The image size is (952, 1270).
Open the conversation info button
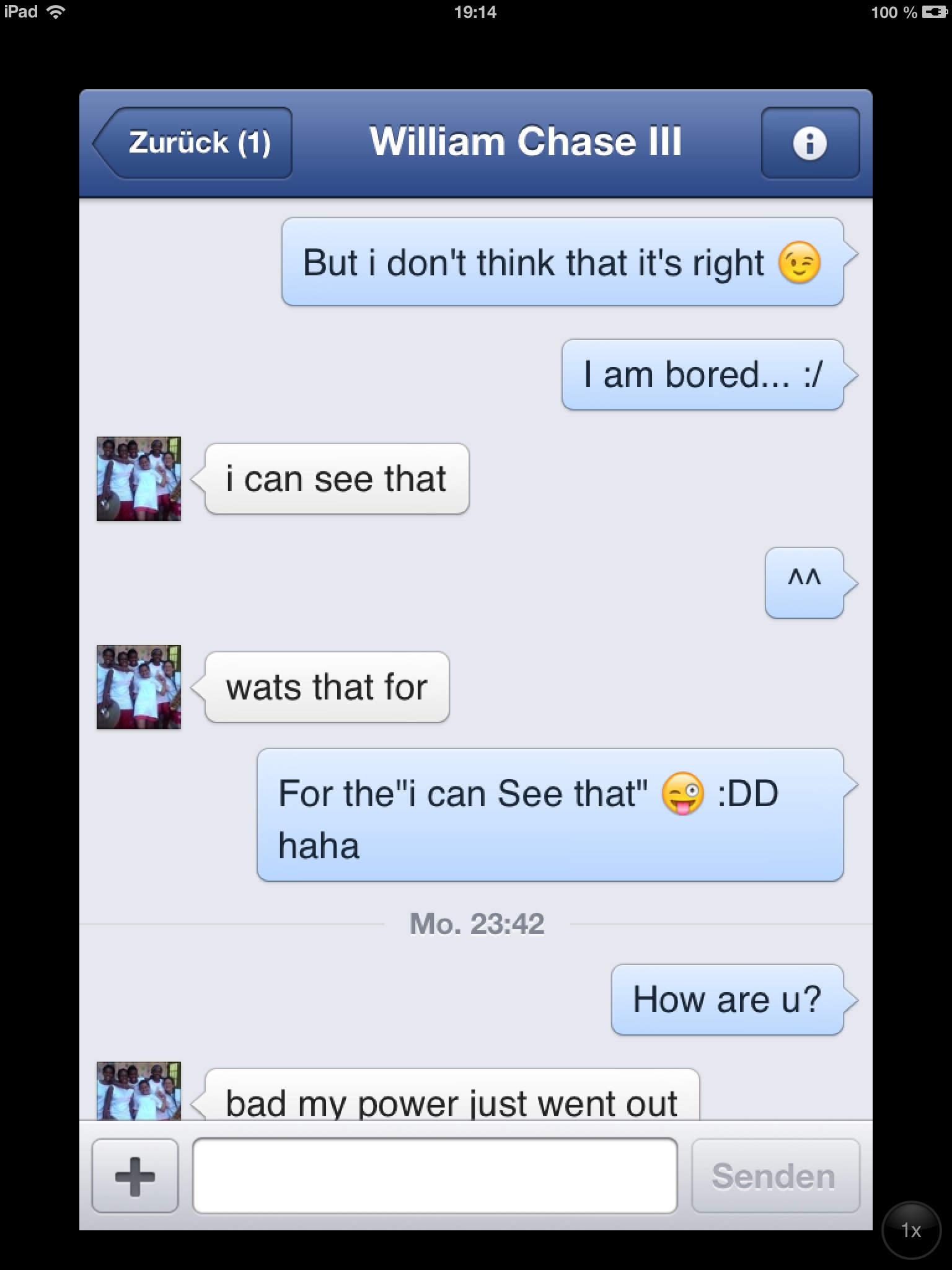809,143
